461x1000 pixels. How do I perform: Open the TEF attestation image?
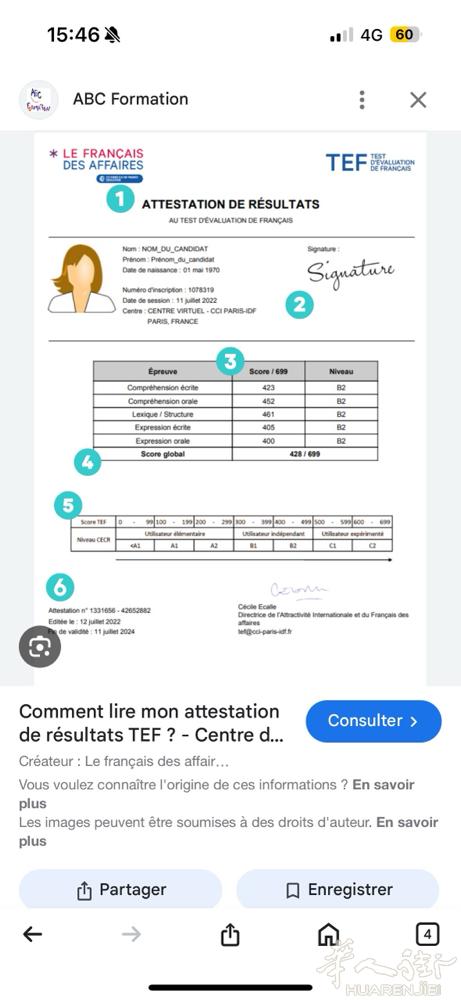tap(230, 409)
